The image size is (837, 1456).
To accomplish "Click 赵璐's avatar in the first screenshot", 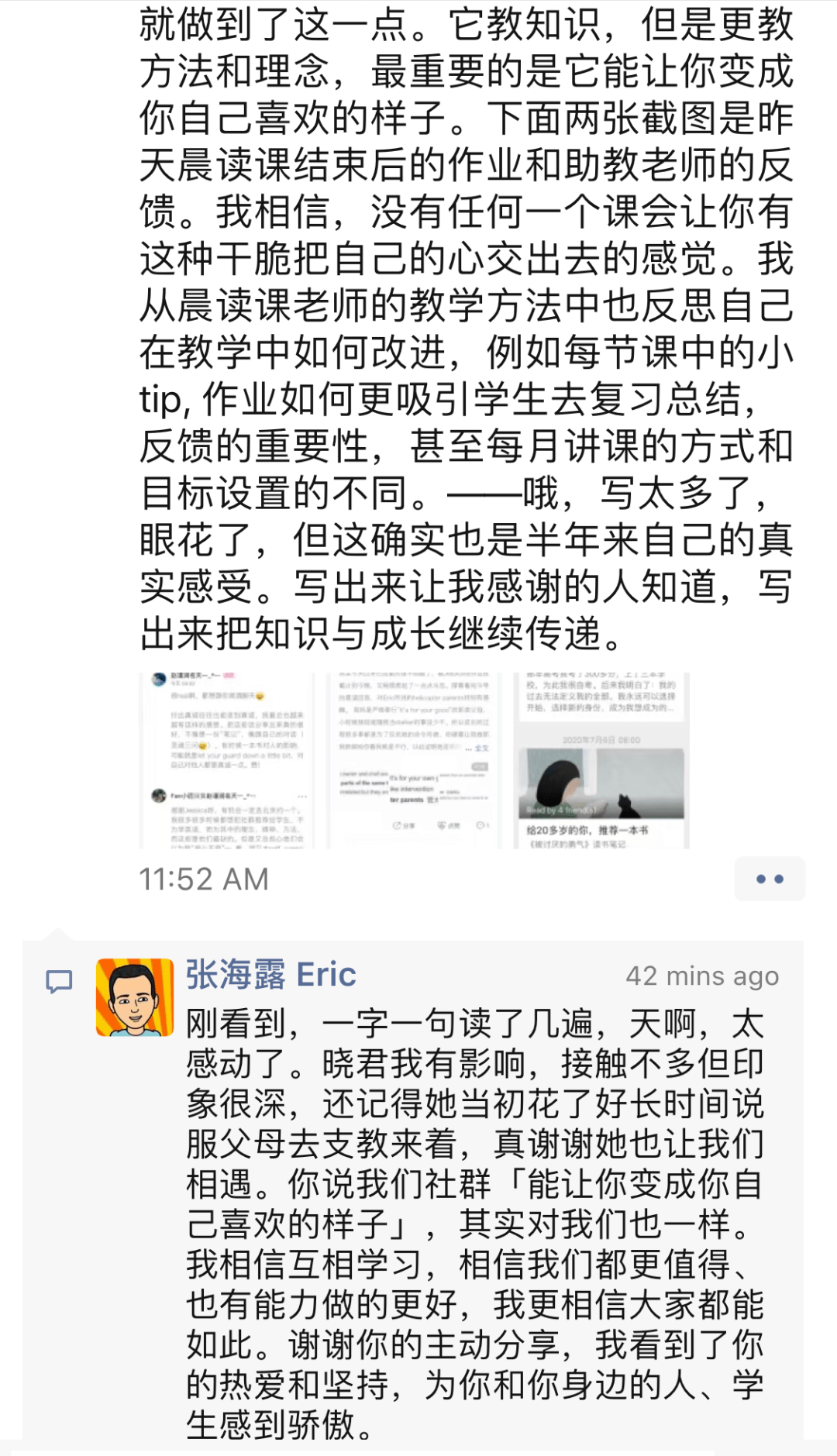I will pos(157,678).
